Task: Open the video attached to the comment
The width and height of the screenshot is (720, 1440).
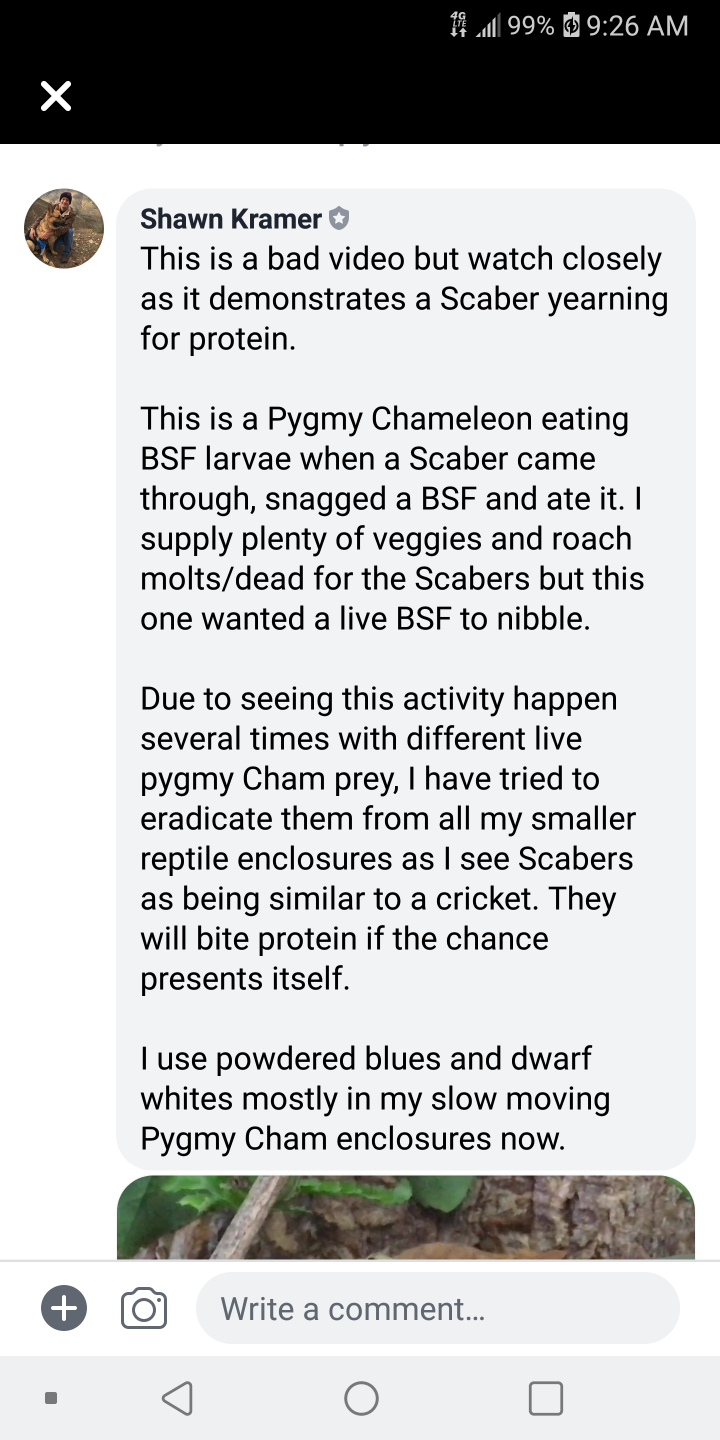Action: [x=405, y=1217]
